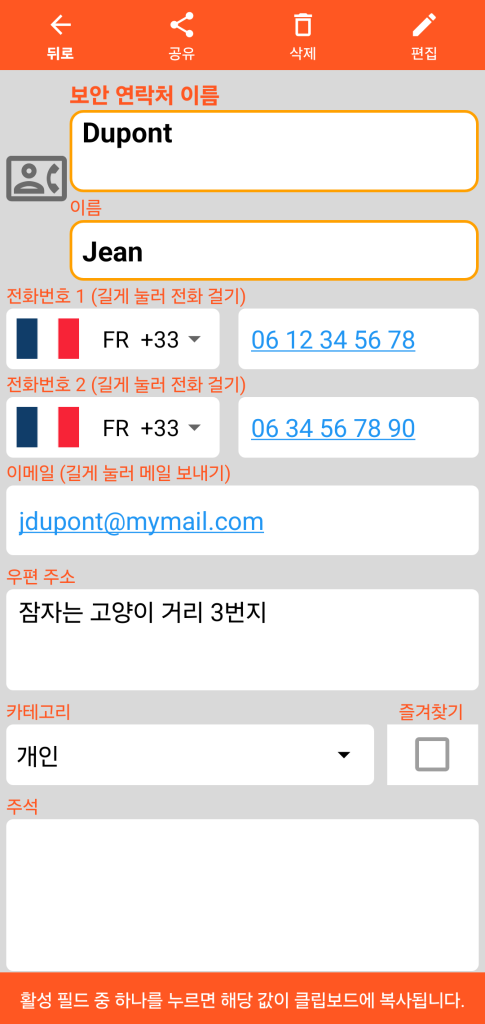Tap phone number 06 34 56 78 90
Screen dimensions: 485x1024
[333, 428]
